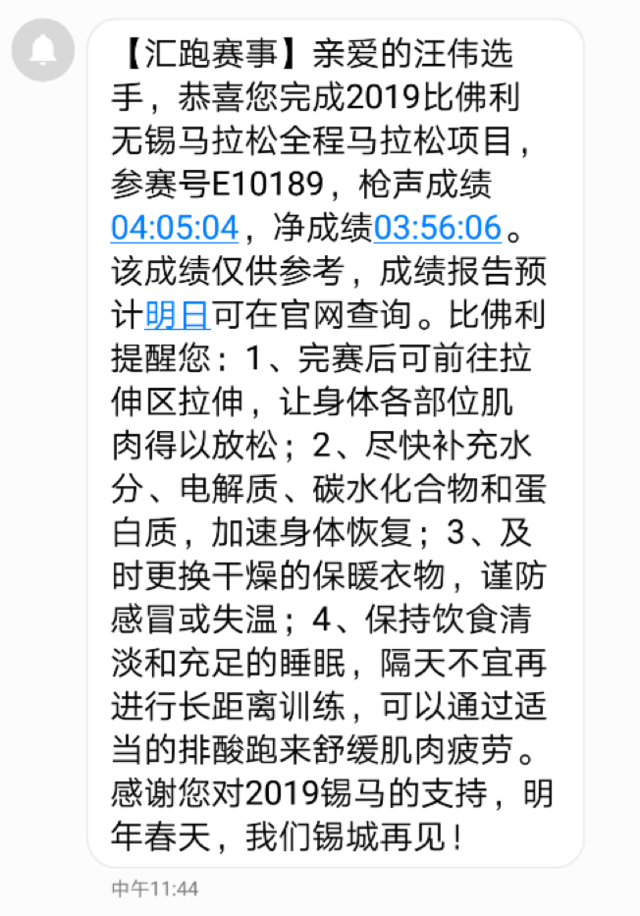Tap the linked net time 03:56:06

click(x=437, y=228)
